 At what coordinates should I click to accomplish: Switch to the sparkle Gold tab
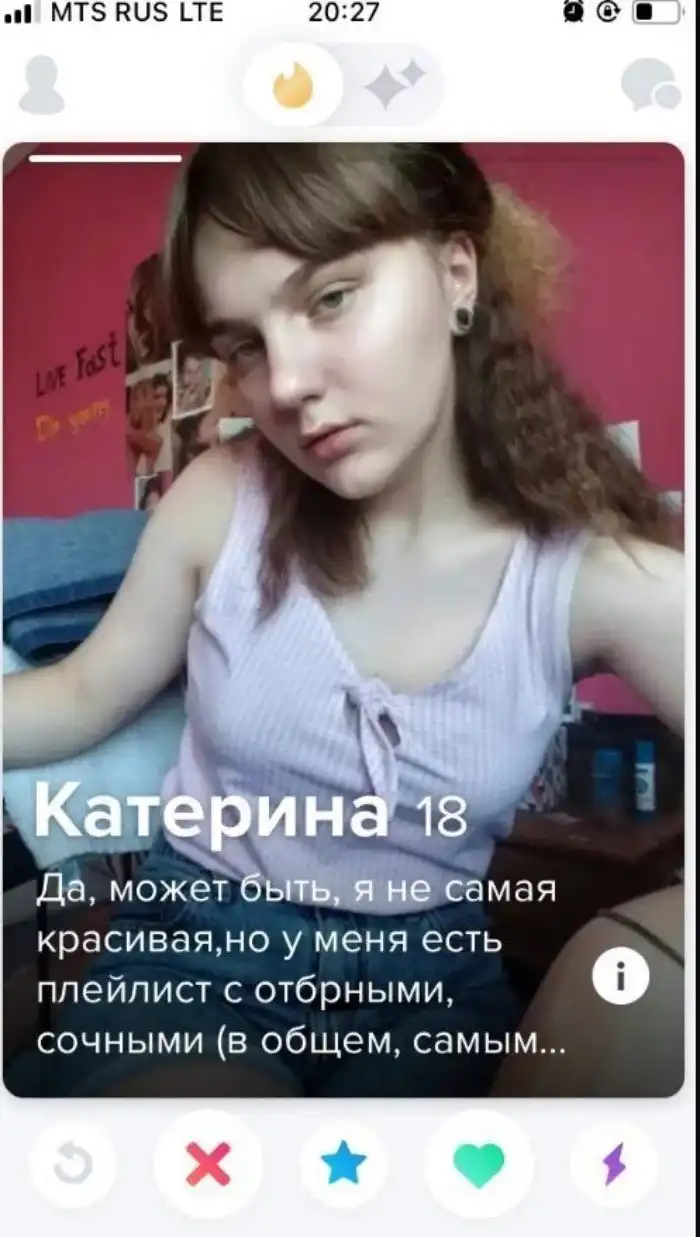(394, 85)
